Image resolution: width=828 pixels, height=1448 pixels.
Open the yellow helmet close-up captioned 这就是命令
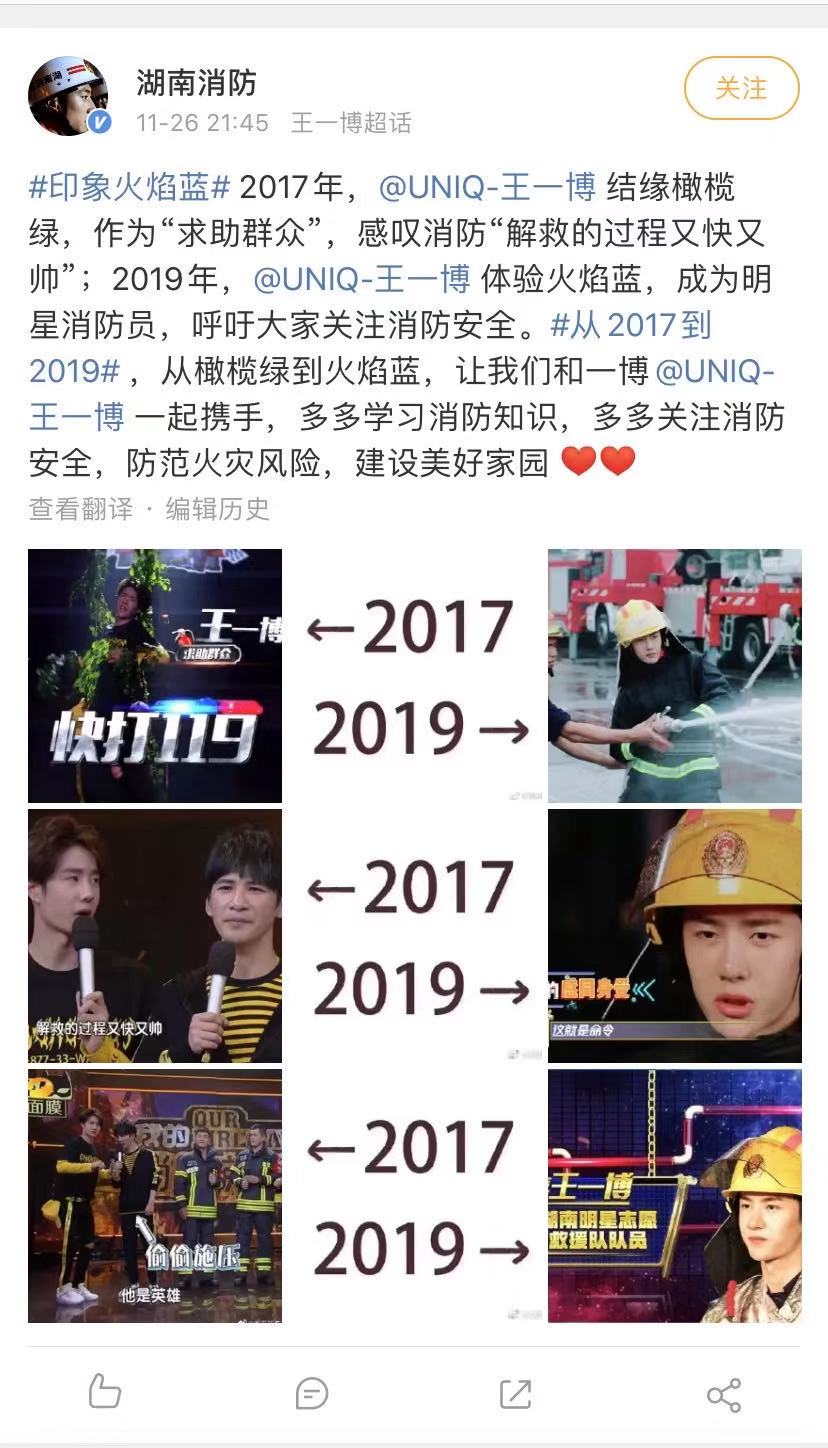coord(674,936)
